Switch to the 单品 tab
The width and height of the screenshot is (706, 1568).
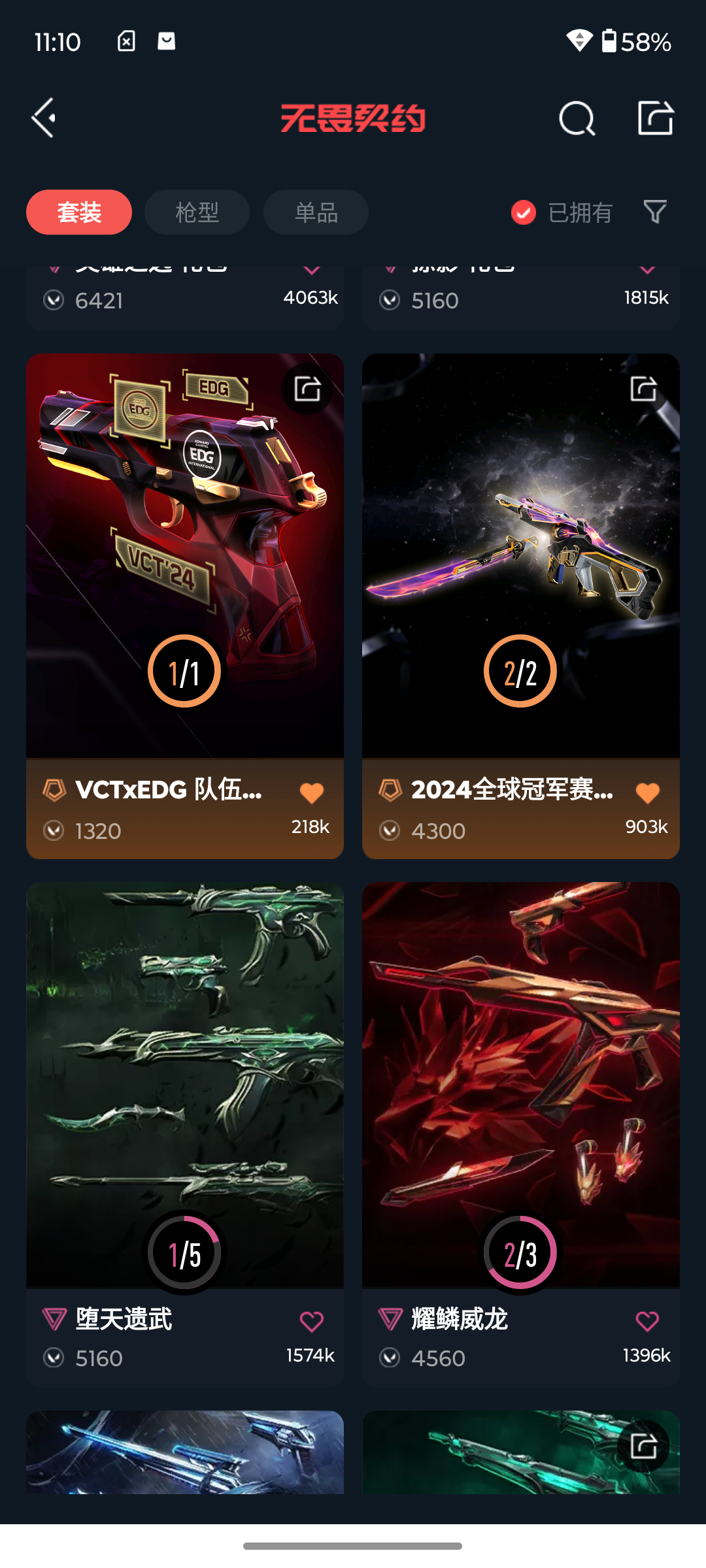(316, 212)
